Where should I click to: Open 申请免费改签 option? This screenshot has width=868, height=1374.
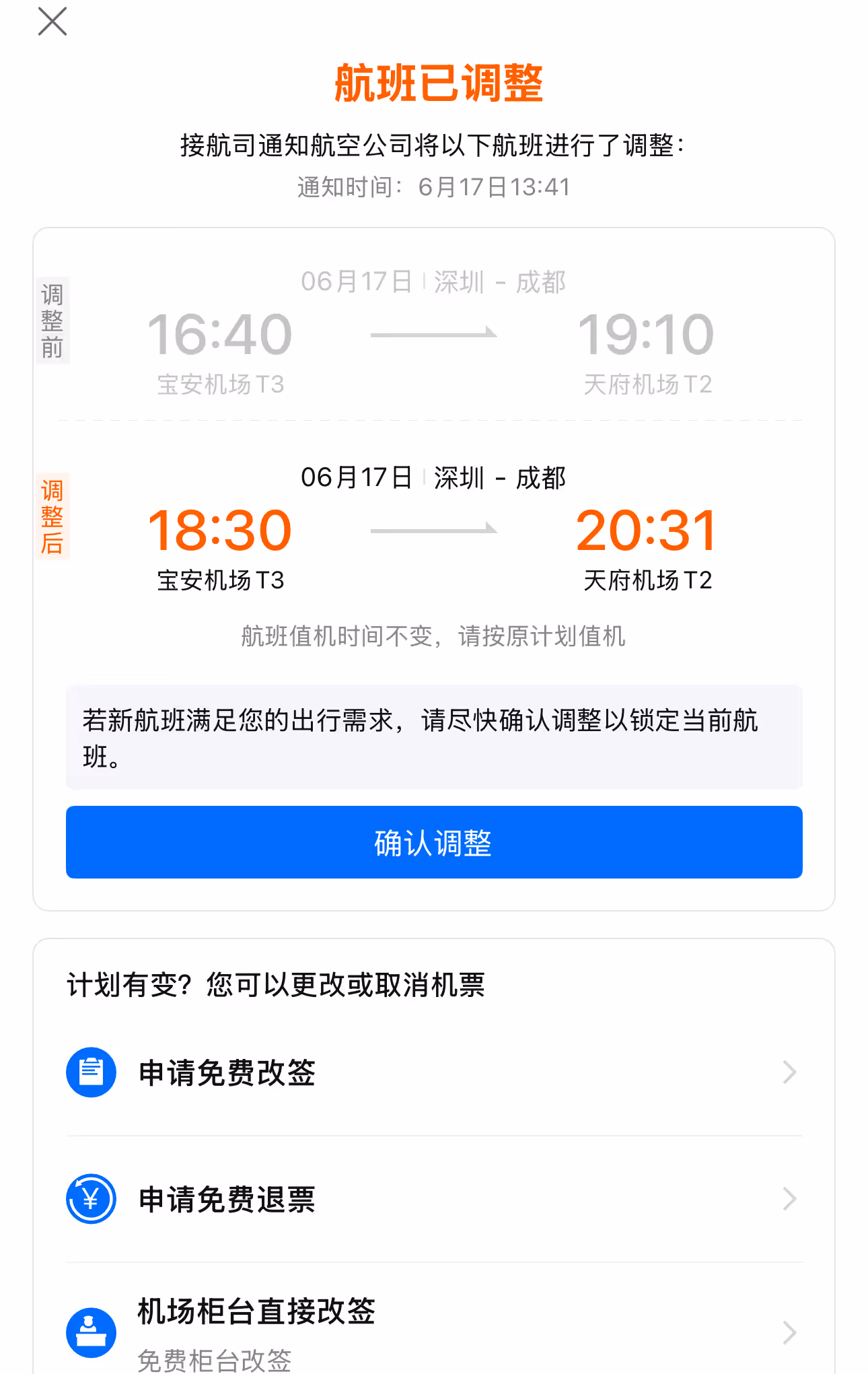click(434, 1072)
